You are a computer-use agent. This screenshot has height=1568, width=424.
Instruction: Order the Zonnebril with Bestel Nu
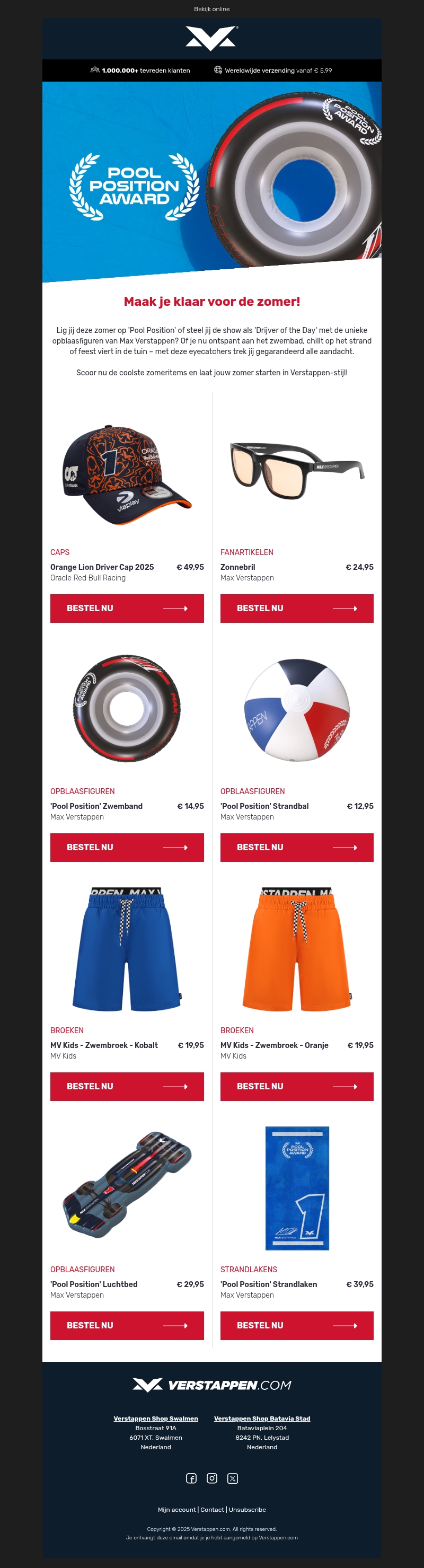tap(296, 608)
